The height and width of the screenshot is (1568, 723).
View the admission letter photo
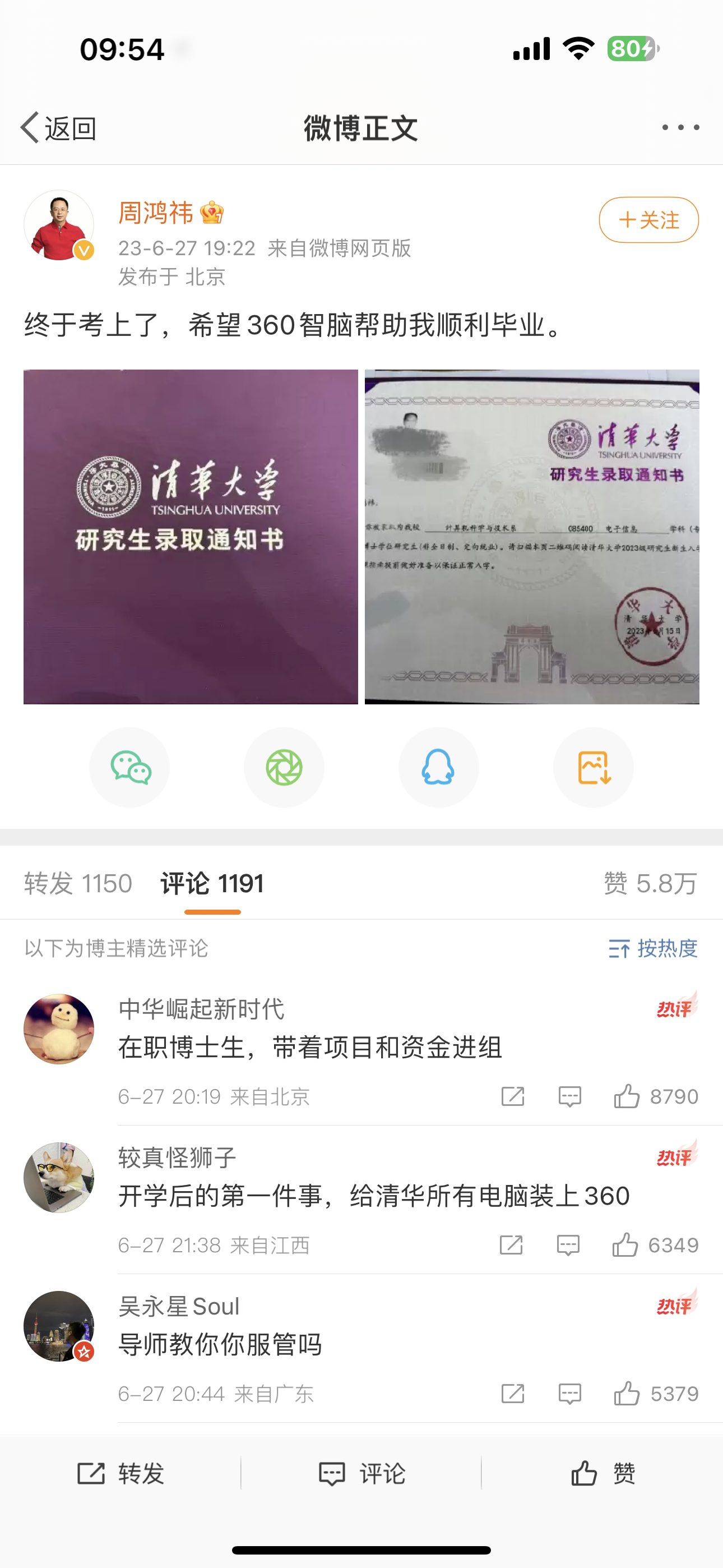(x=532, y=536)
